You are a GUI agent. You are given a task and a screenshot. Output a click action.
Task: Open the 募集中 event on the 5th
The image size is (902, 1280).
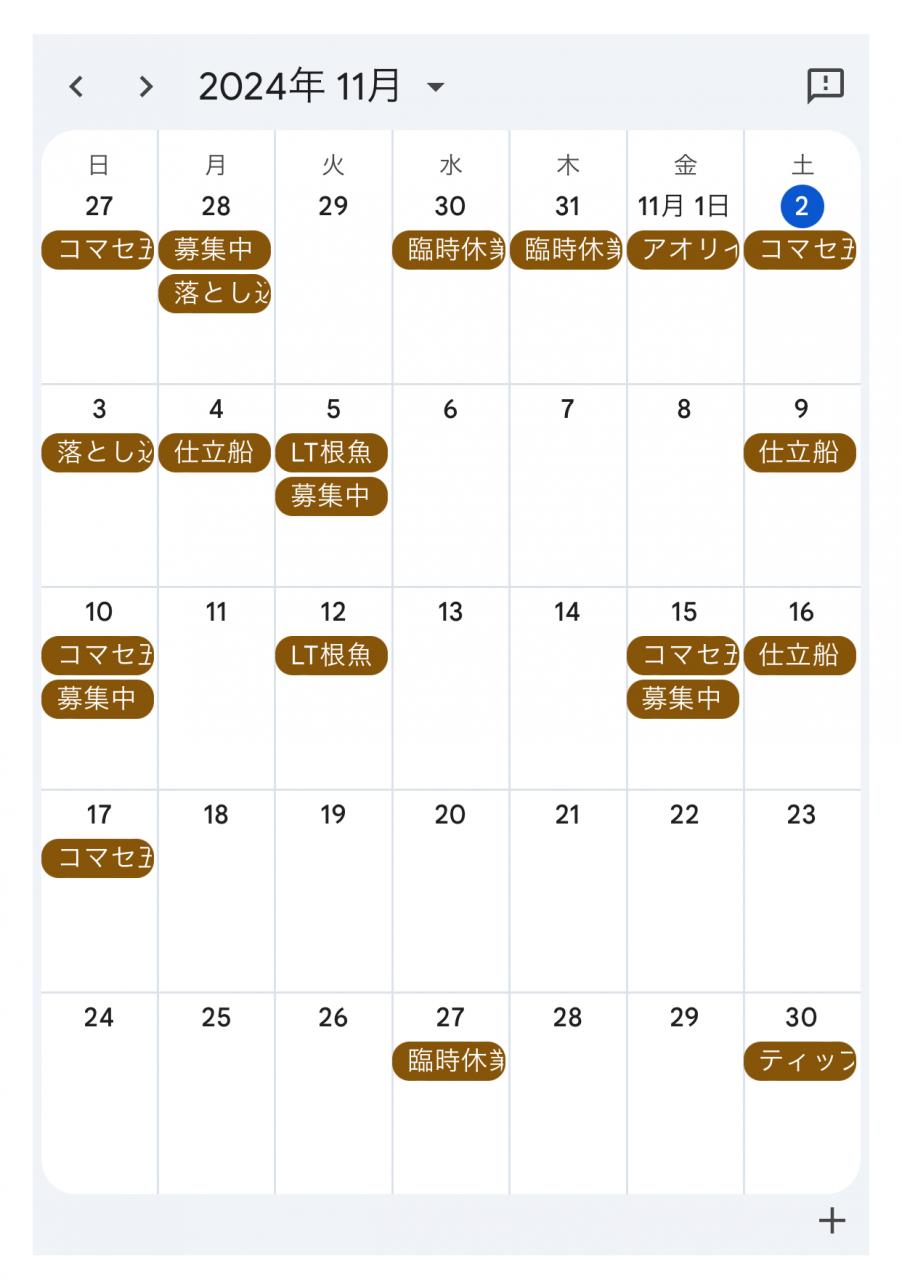(332, 496)
